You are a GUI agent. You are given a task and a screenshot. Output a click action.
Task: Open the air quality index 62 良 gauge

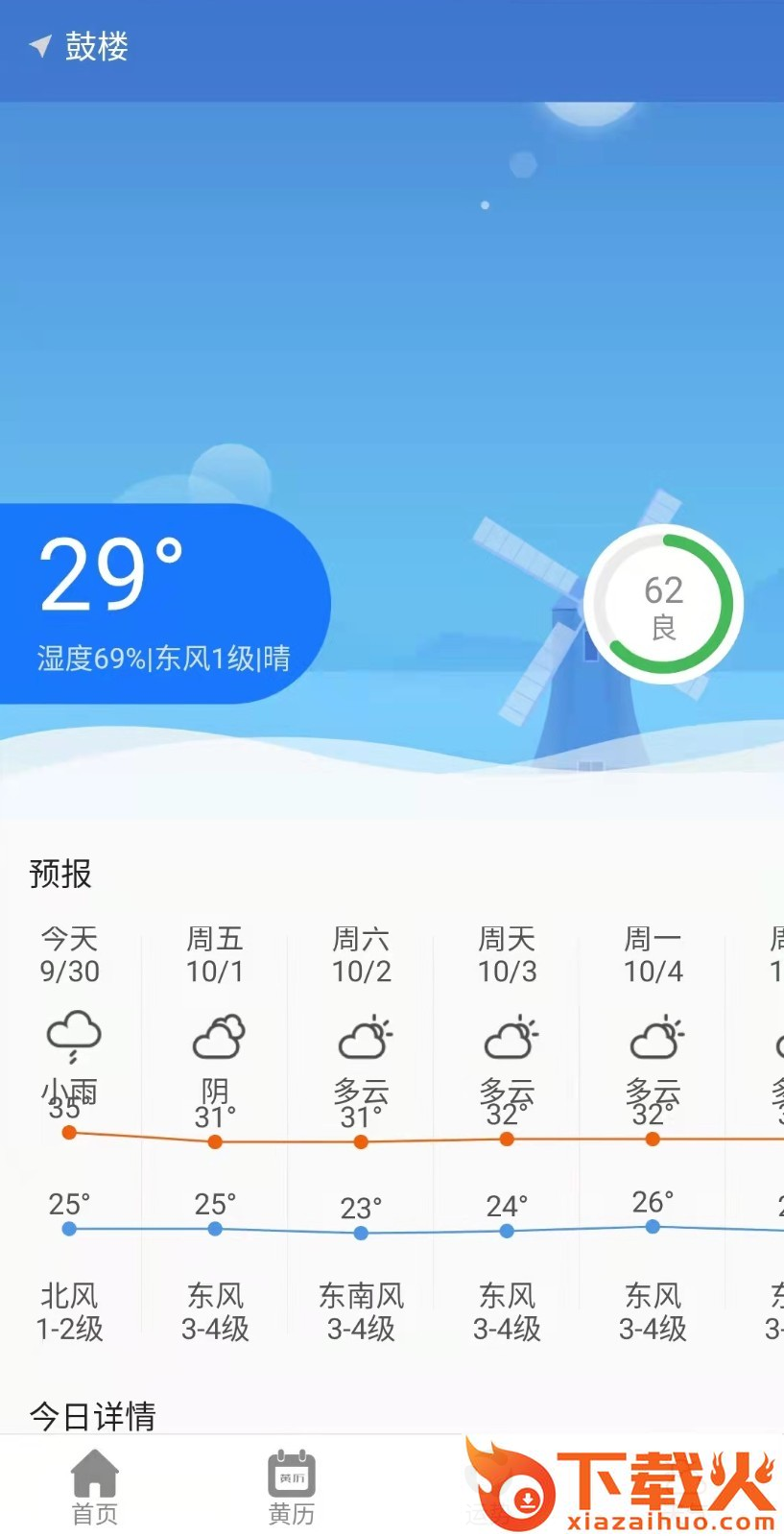663,605
